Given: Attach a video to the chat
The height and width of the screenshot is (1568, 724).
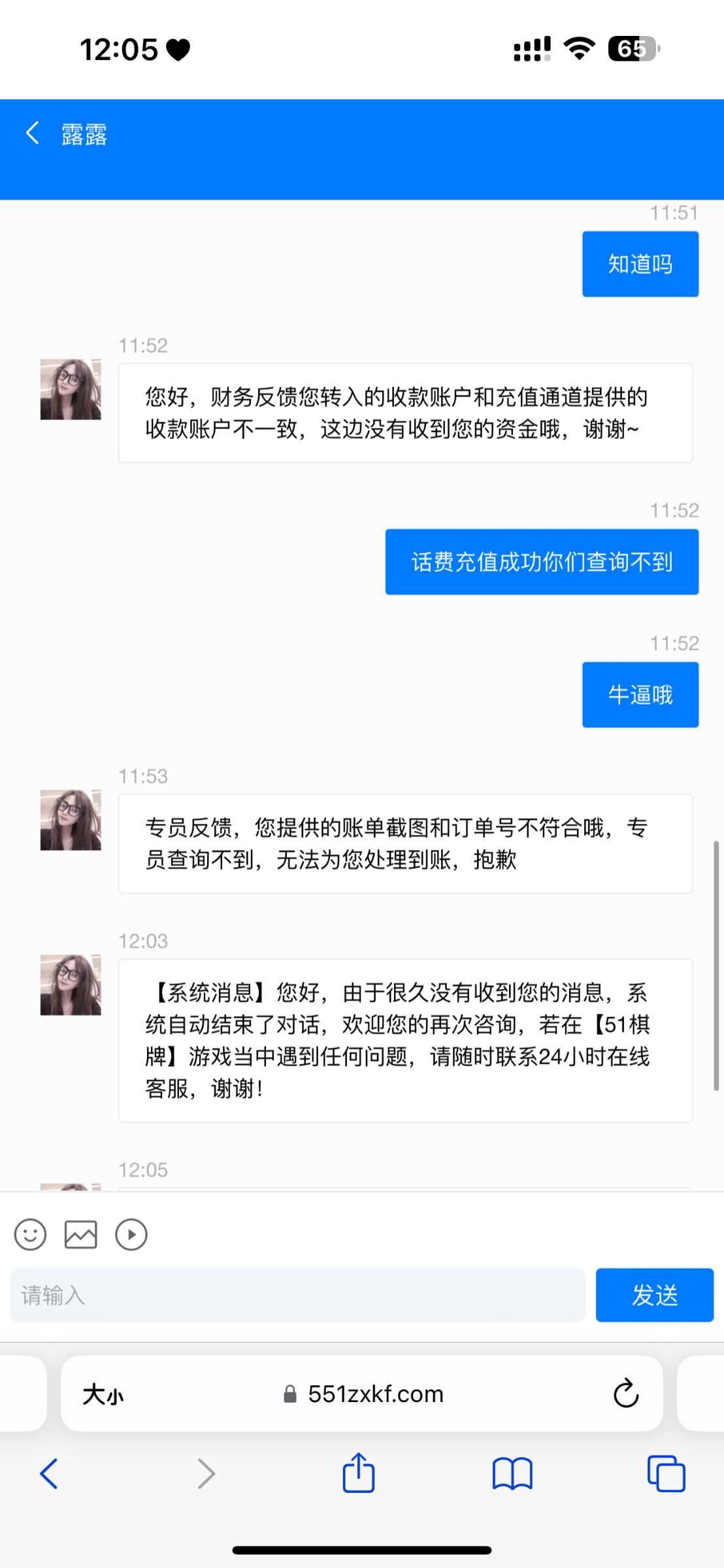Looking at the screenshot, I should [x=131, y=1234].
